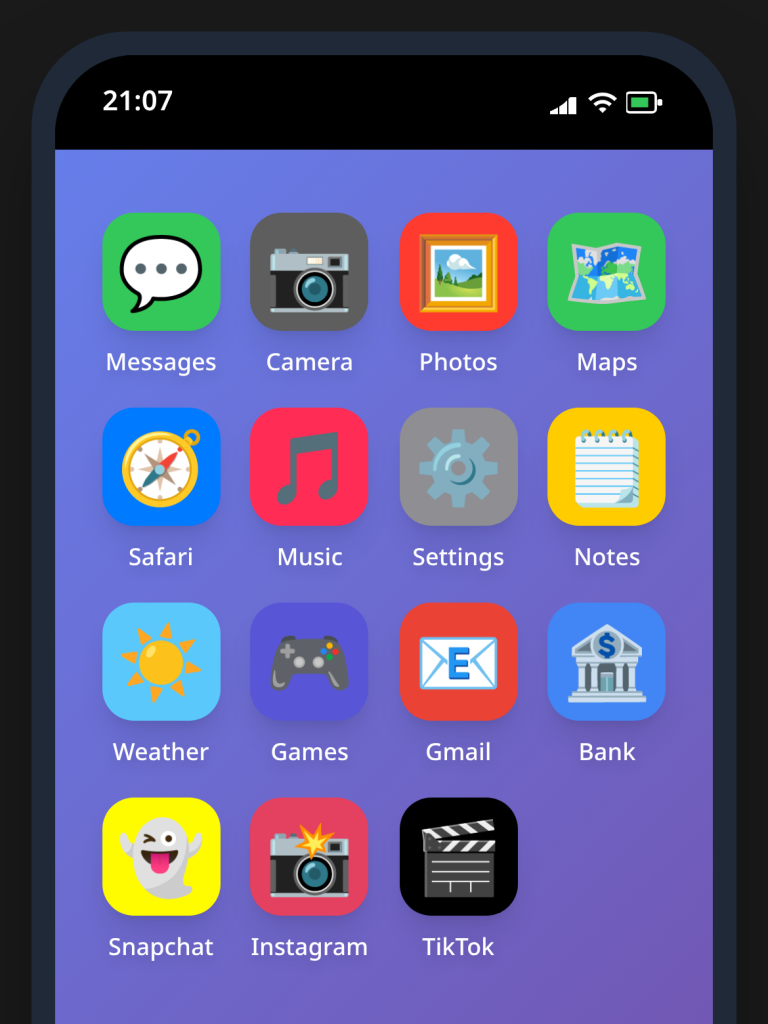768x1024 pixels.
Task: Open Snapchat
Action: tap(161, 857)
